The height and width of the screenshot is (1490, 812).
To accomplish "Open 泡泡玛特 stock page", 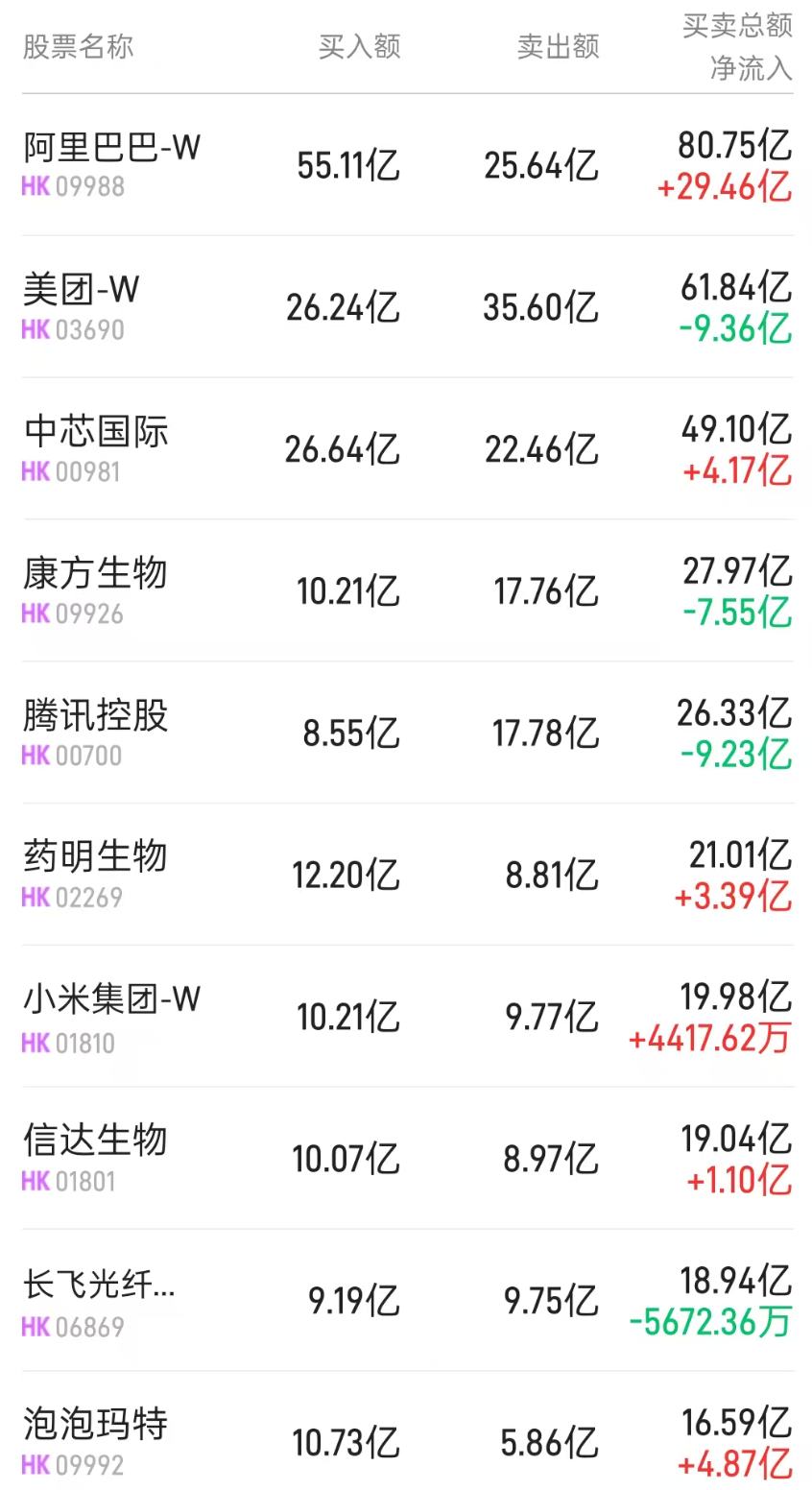I will [95, 1425].
